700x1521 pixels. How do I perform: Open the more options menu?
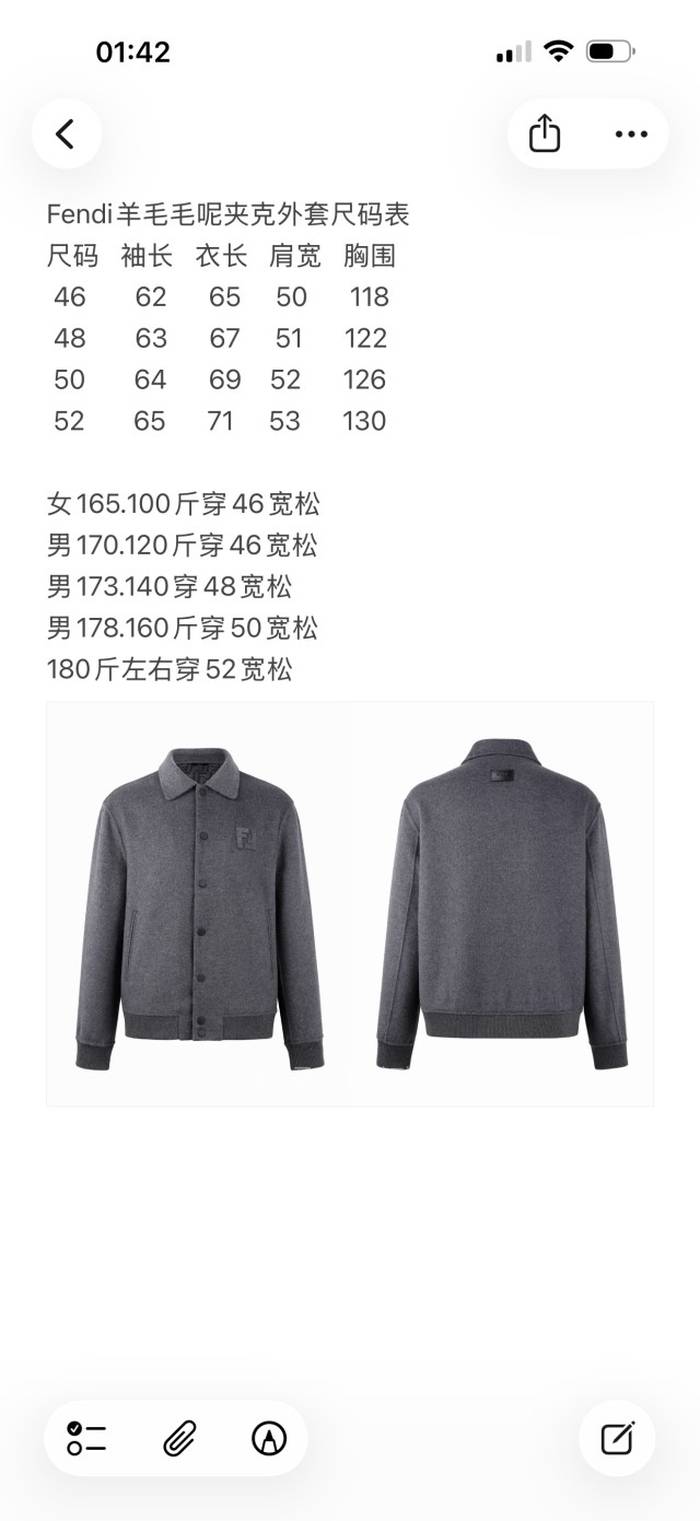coord(631,134)
